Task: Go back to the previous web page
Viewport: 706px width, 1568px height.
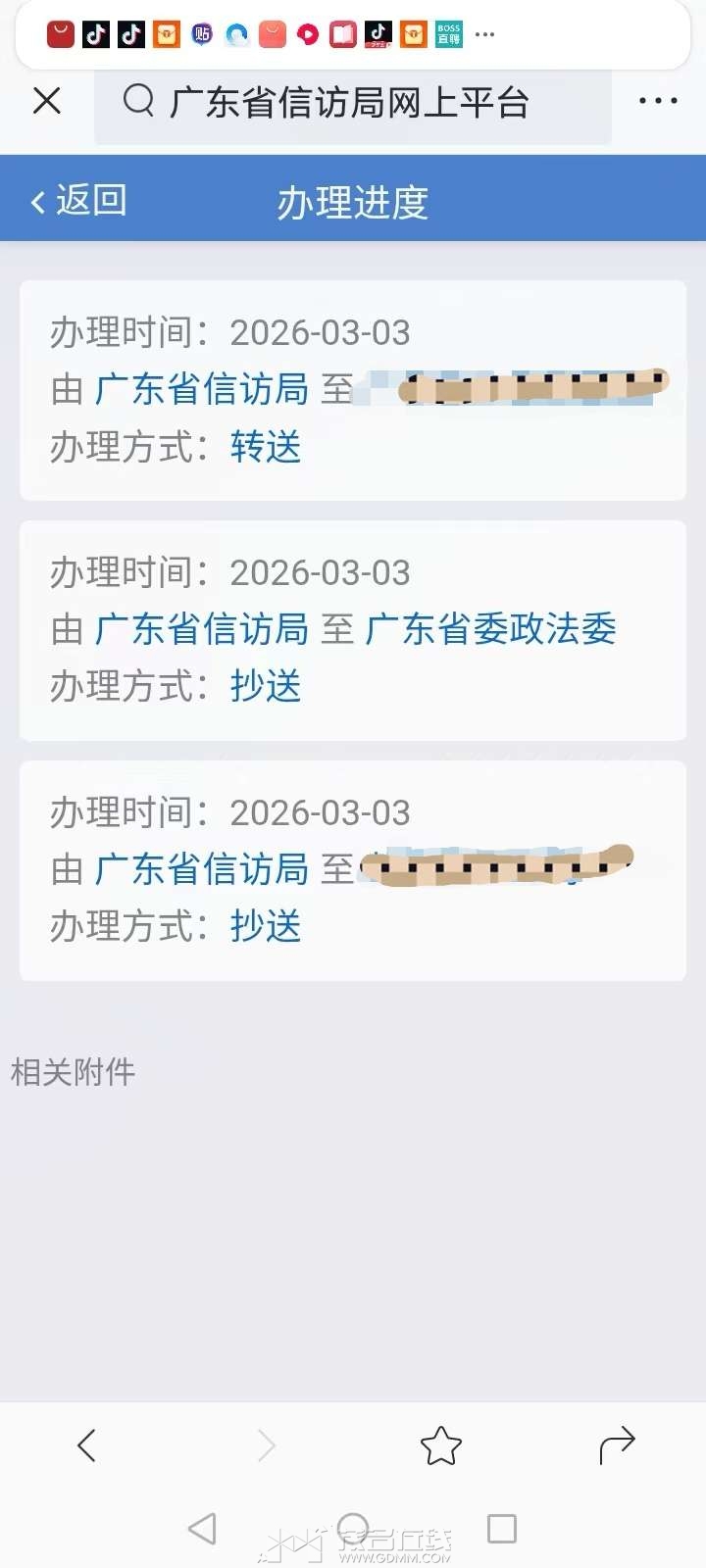Action: tap(86, 1445)
